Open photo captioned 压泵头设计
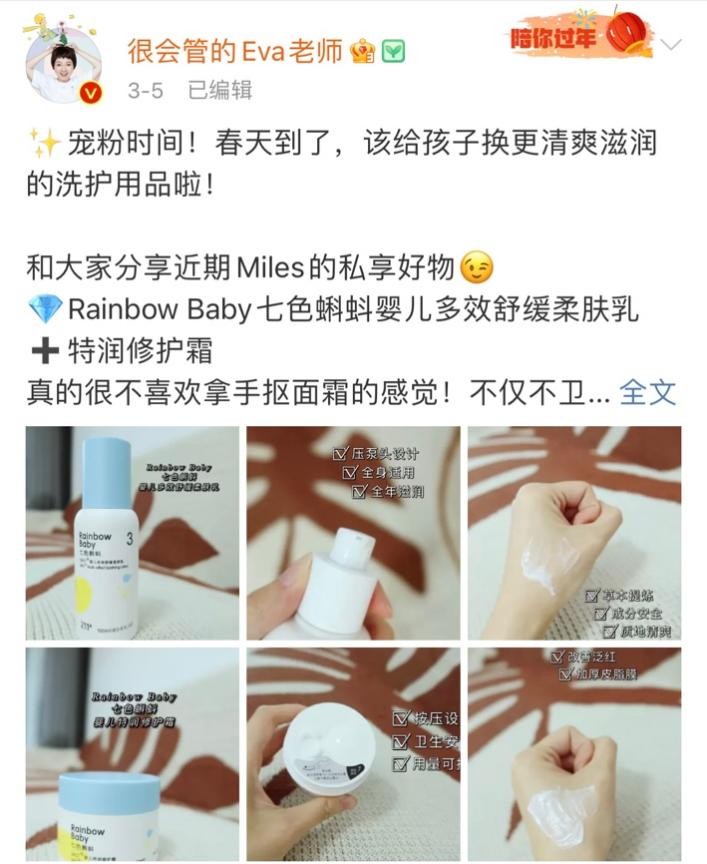The height and width of the screenshot is (864, 707). [x=353, y=533]
